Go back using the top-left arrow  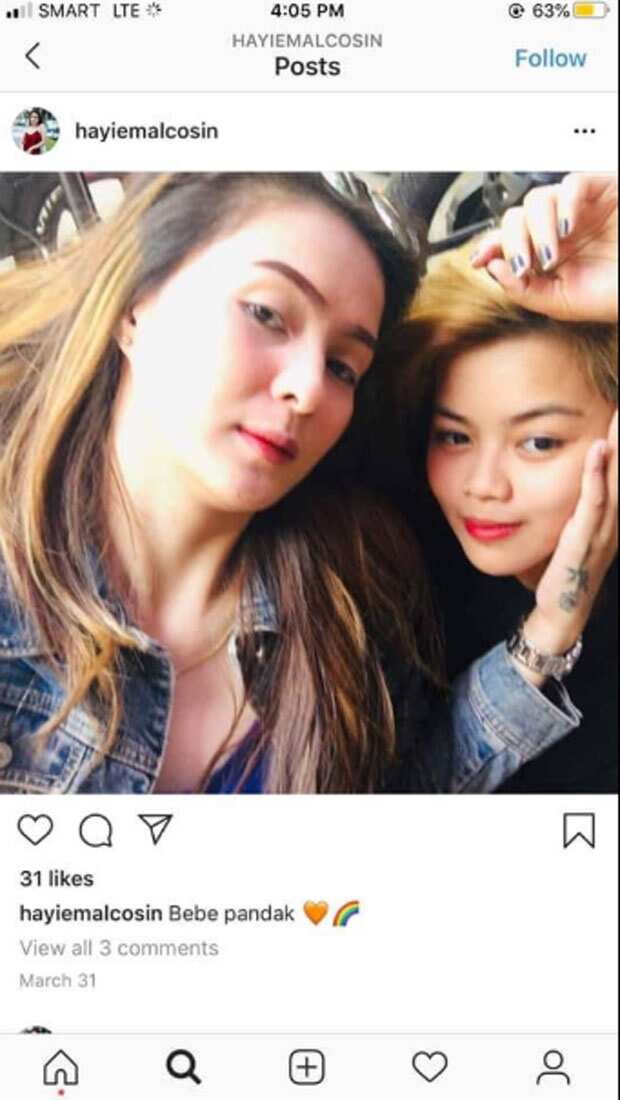pyautogui.click(x=32, y=55)
